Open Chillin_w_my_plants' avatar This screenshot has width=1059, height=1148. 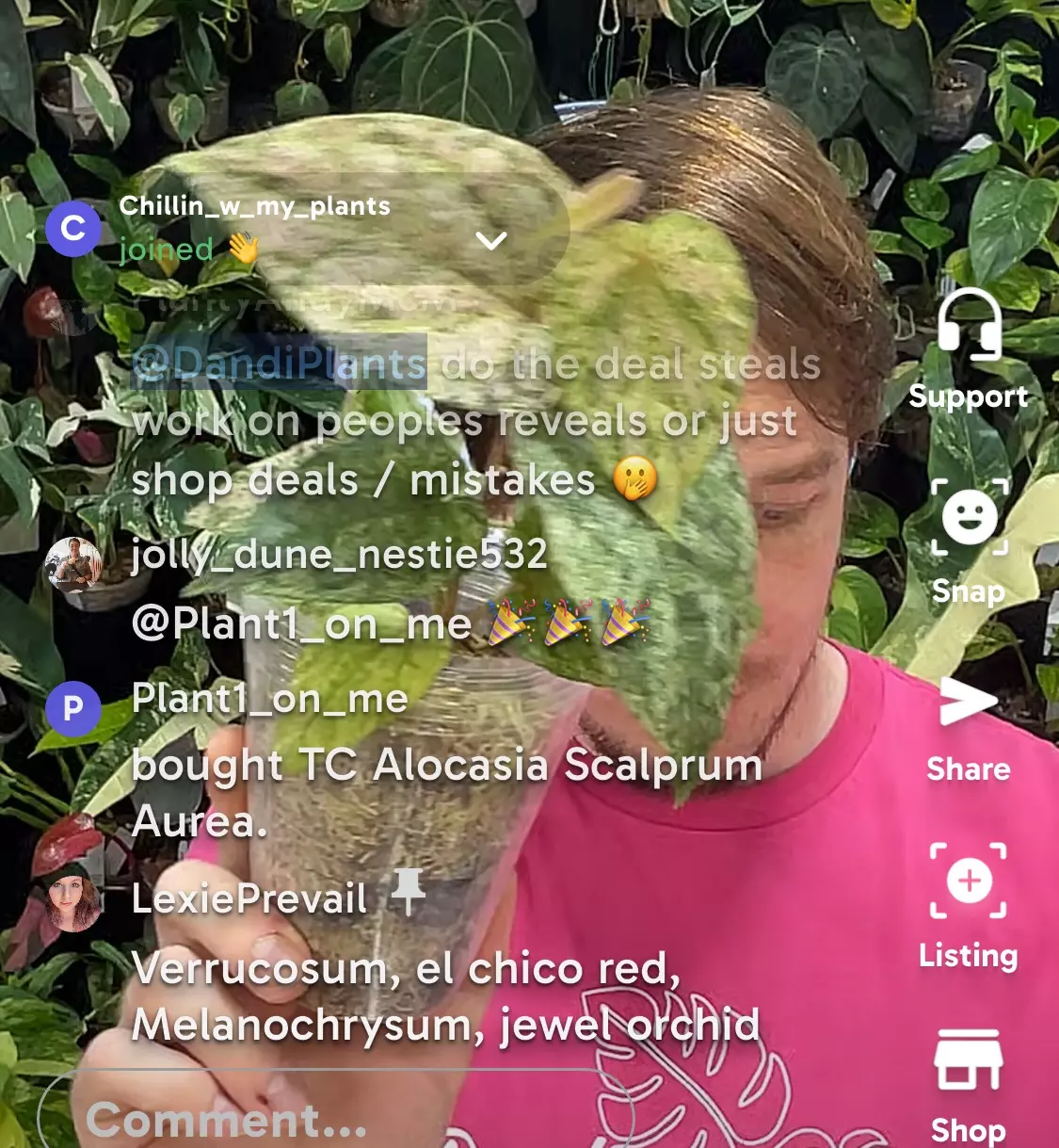pyautogui.click(x=73, y=228)
